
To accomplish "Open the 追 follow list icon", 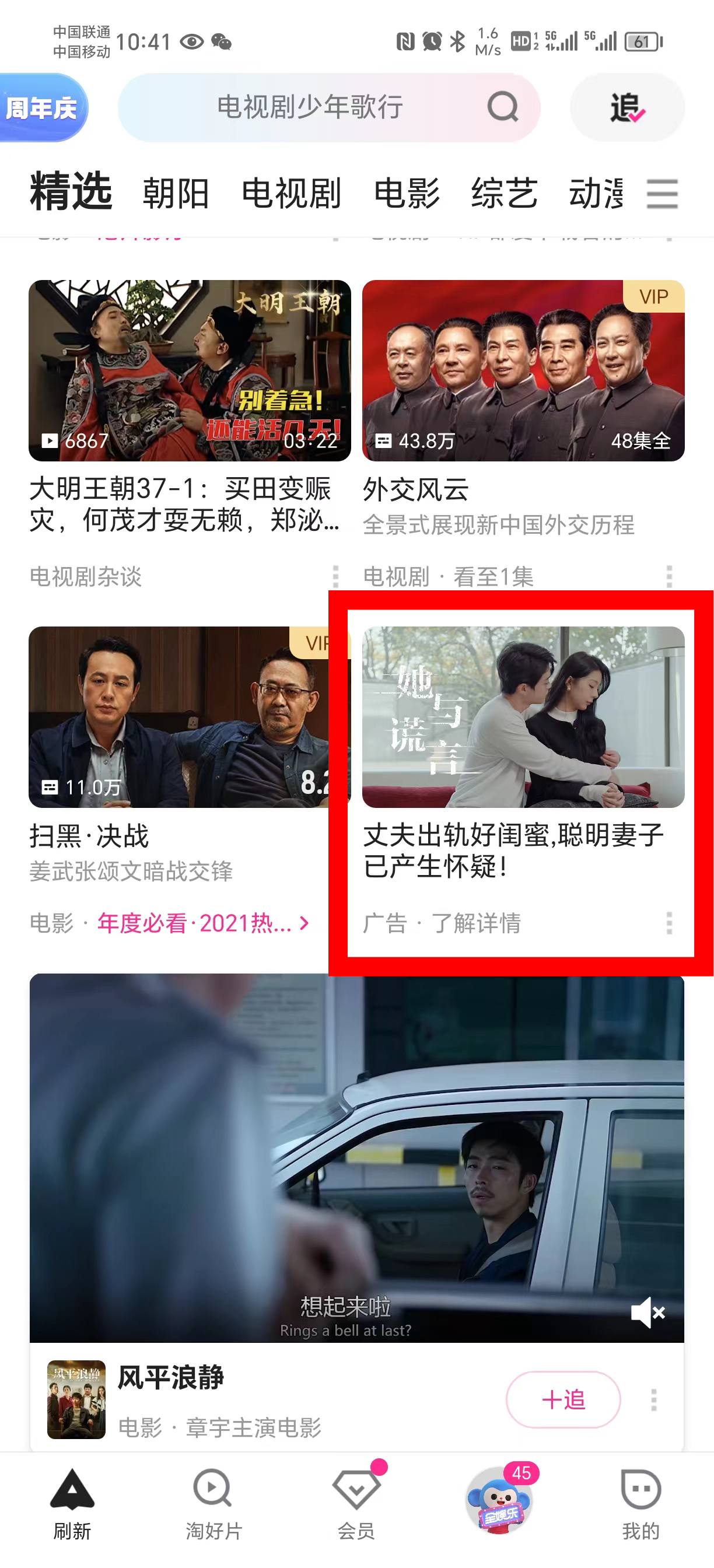I will point(627,107).
